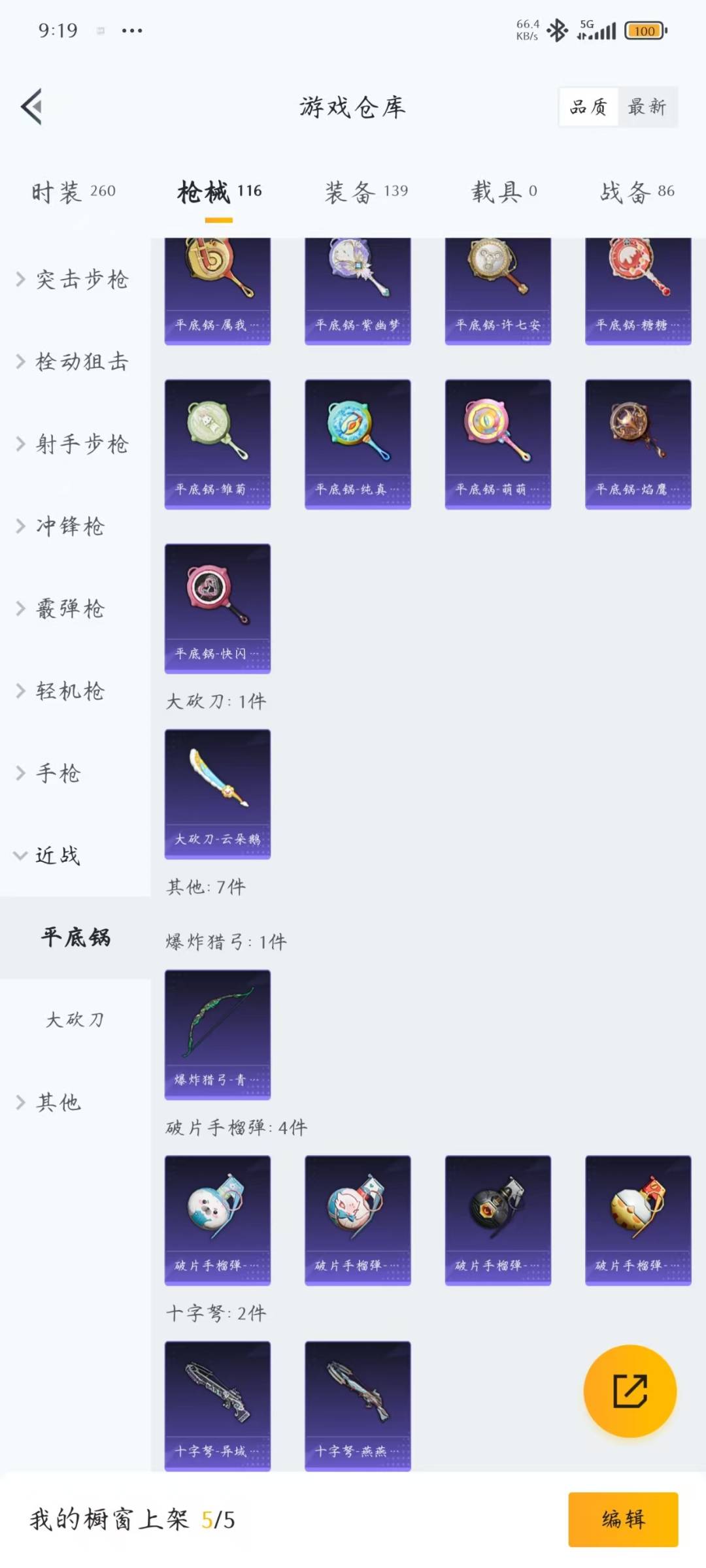Expand the 霰弹枪 shotgun category
Screen dimensions: 706x1568
point(69,608)
